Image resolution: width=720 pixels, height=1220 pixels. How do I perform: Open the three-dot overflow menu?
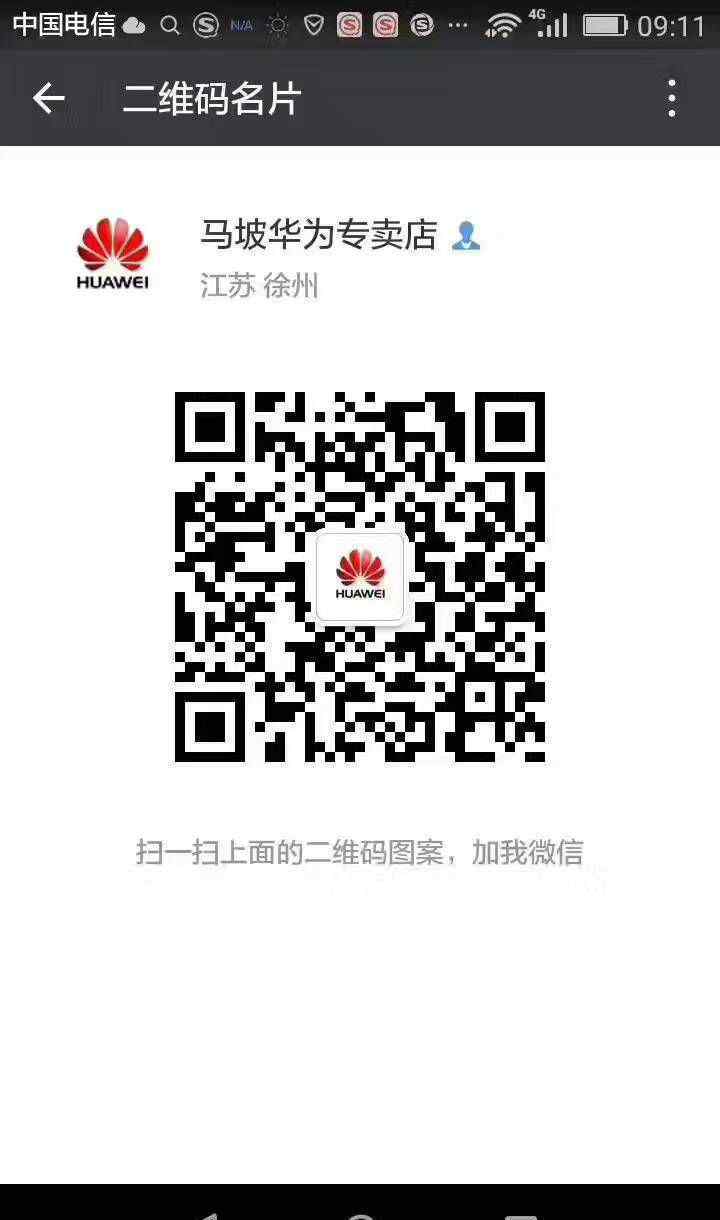pyautogui.click(x=672, y=98)
